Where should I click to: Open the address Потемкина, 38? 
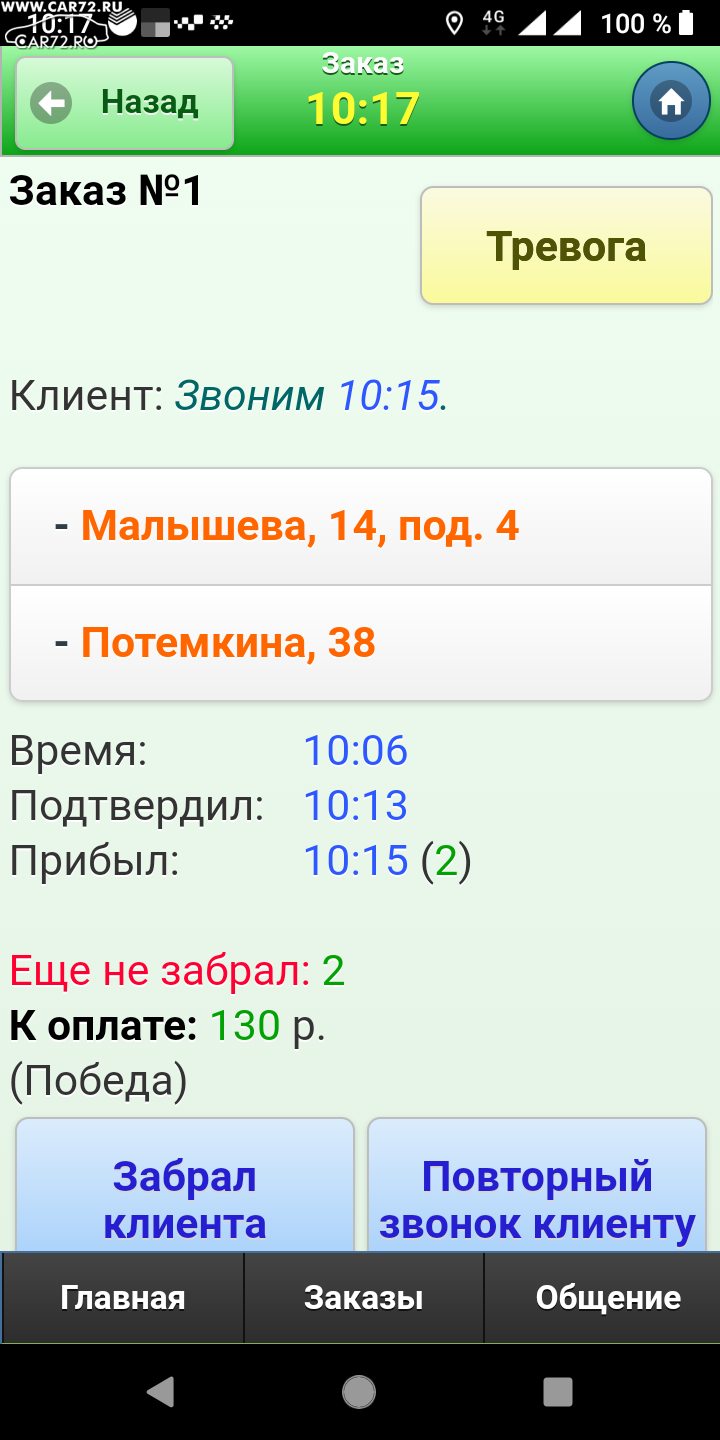point(361,643)
